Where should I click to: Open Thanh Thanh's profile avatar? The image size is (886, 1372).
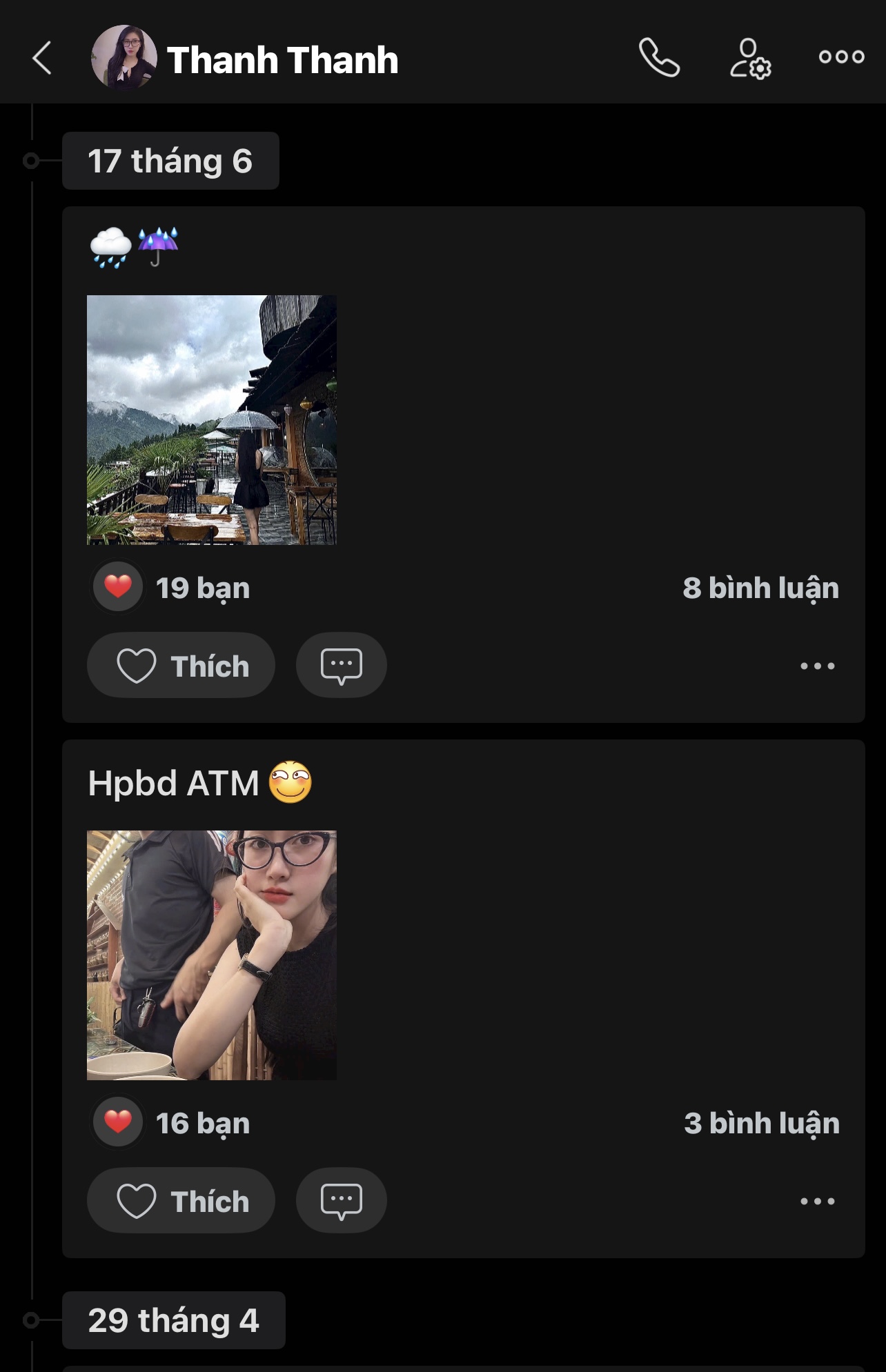(x=124, y=58)
